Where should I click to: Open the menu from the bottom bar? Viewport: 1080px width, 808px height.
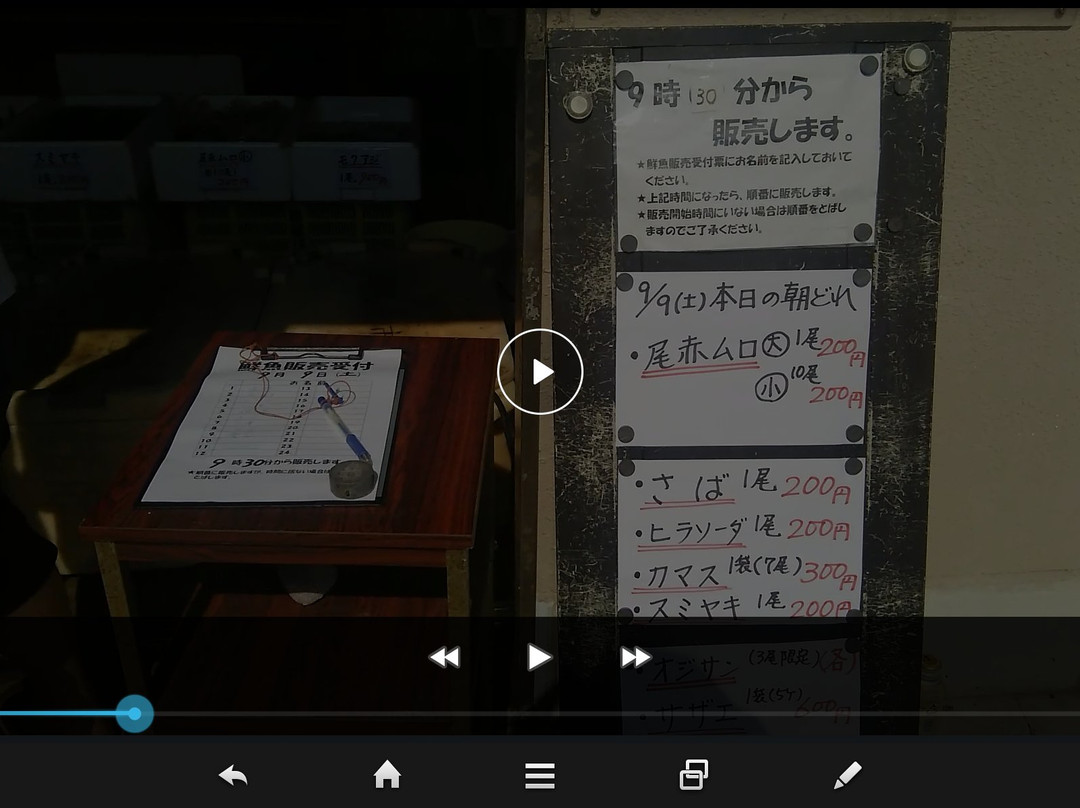coord(540,775)
